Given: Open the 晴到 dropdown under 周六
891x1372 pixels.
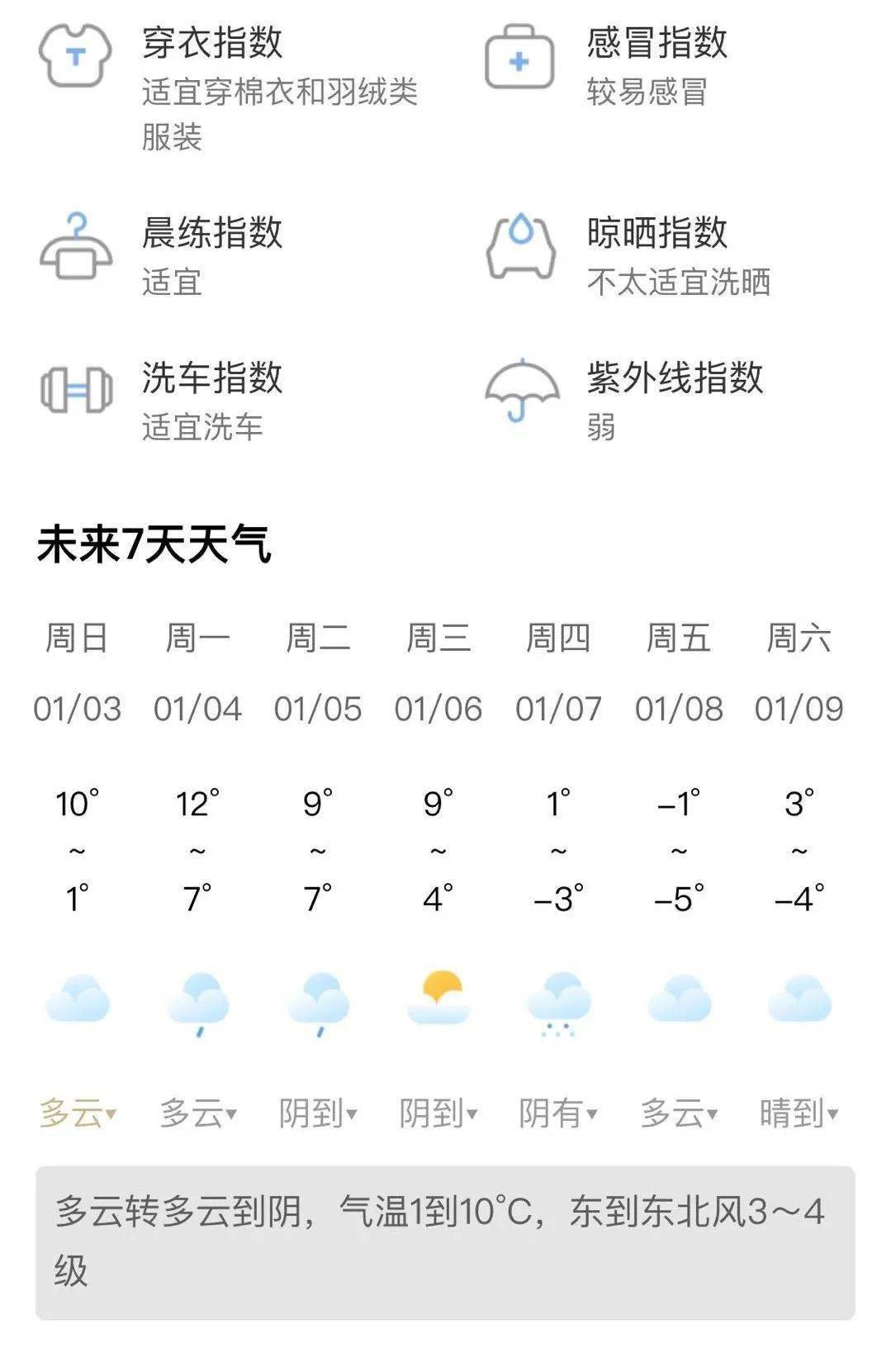Looking at the screenshot, I should point(797,1113).
